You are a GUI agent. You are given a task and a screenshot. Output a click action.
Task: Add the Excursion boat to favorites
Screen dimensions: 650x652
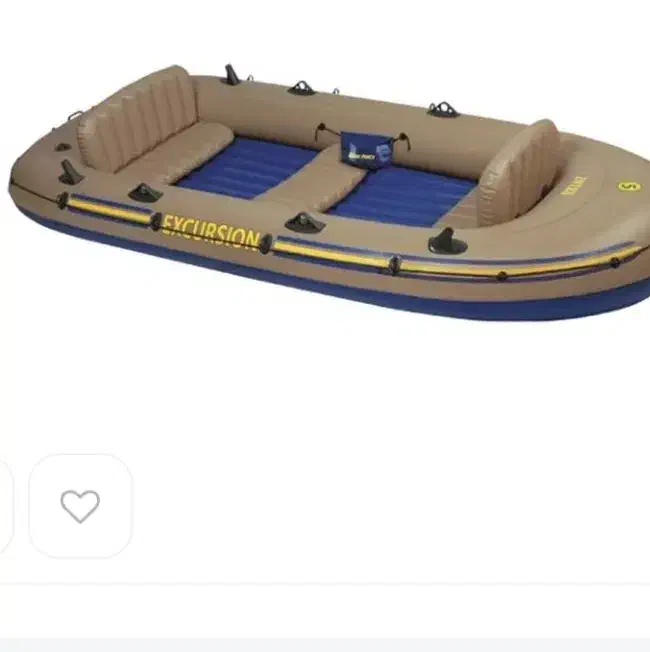tap(80, 506)
